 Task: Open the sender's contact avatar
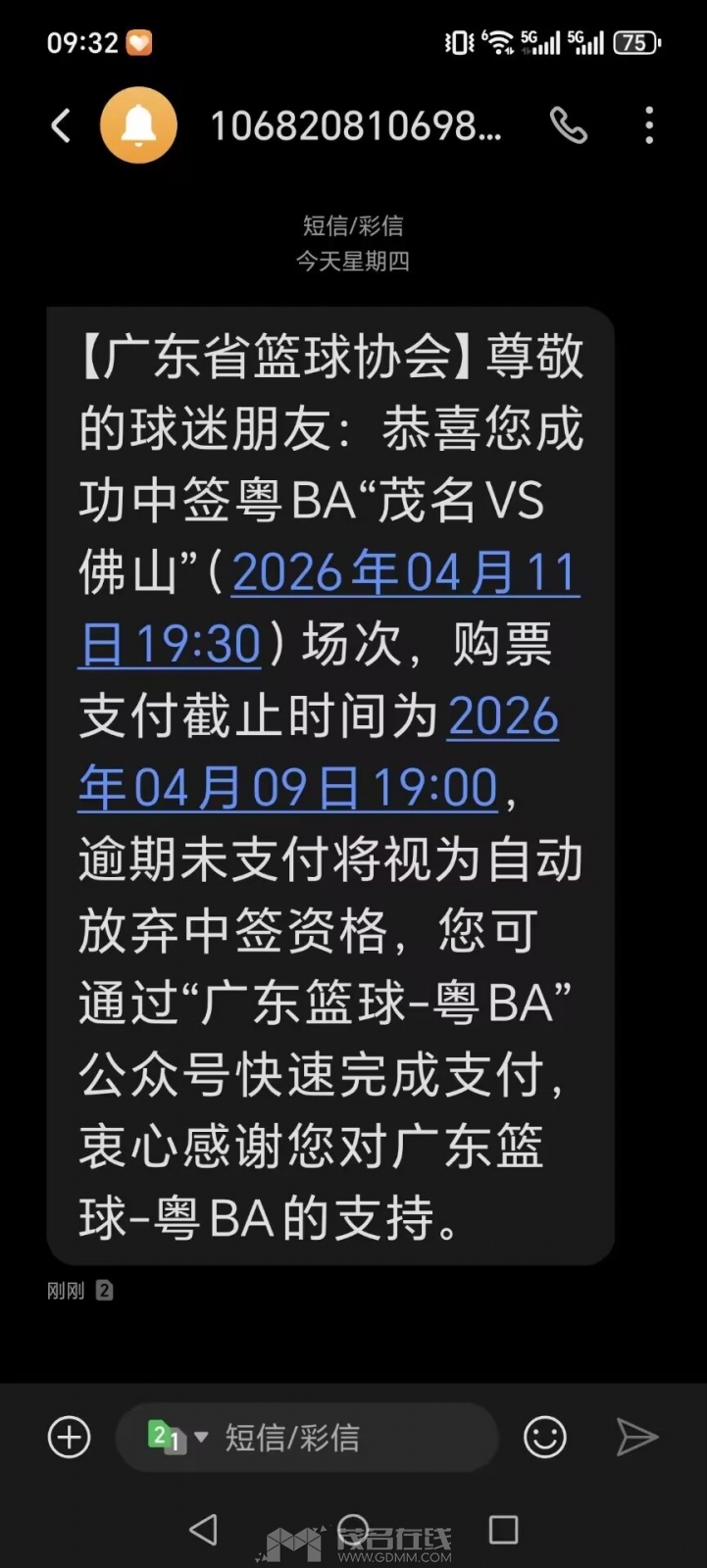point(138,126)
